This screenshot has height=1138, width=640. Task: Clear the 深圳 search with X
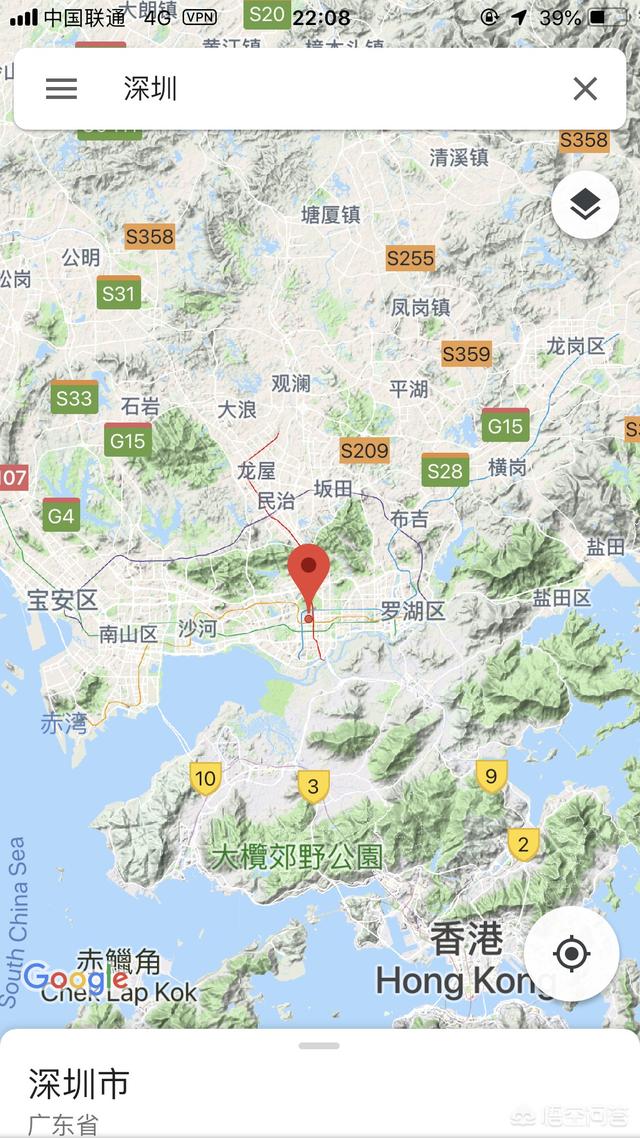tap(585, 89)
